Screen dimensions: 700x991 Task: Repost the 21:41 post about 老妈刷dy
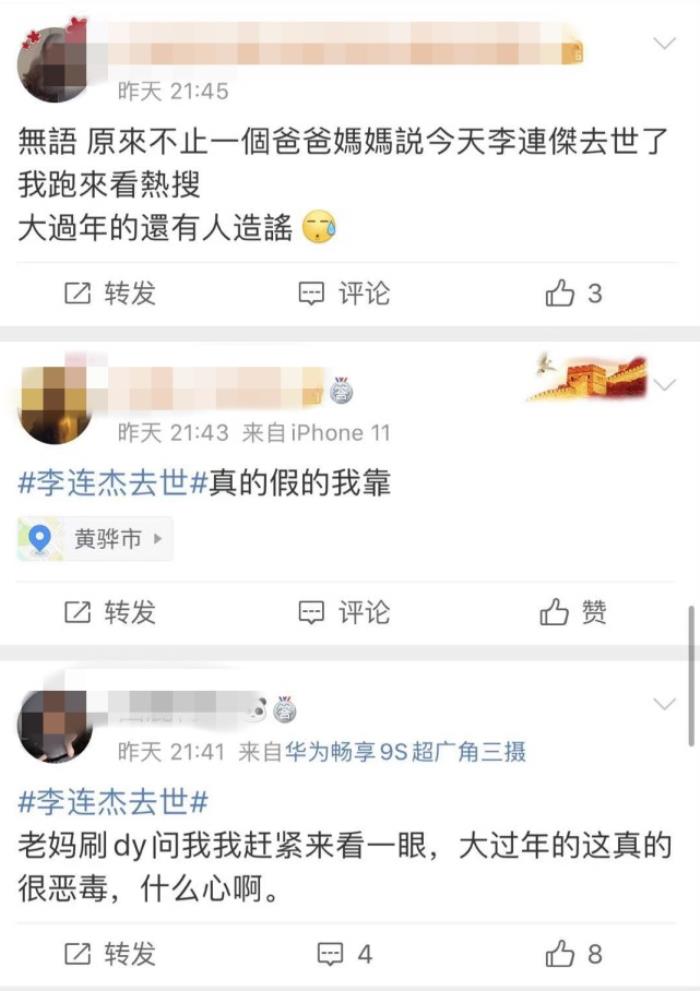[110, 954]
